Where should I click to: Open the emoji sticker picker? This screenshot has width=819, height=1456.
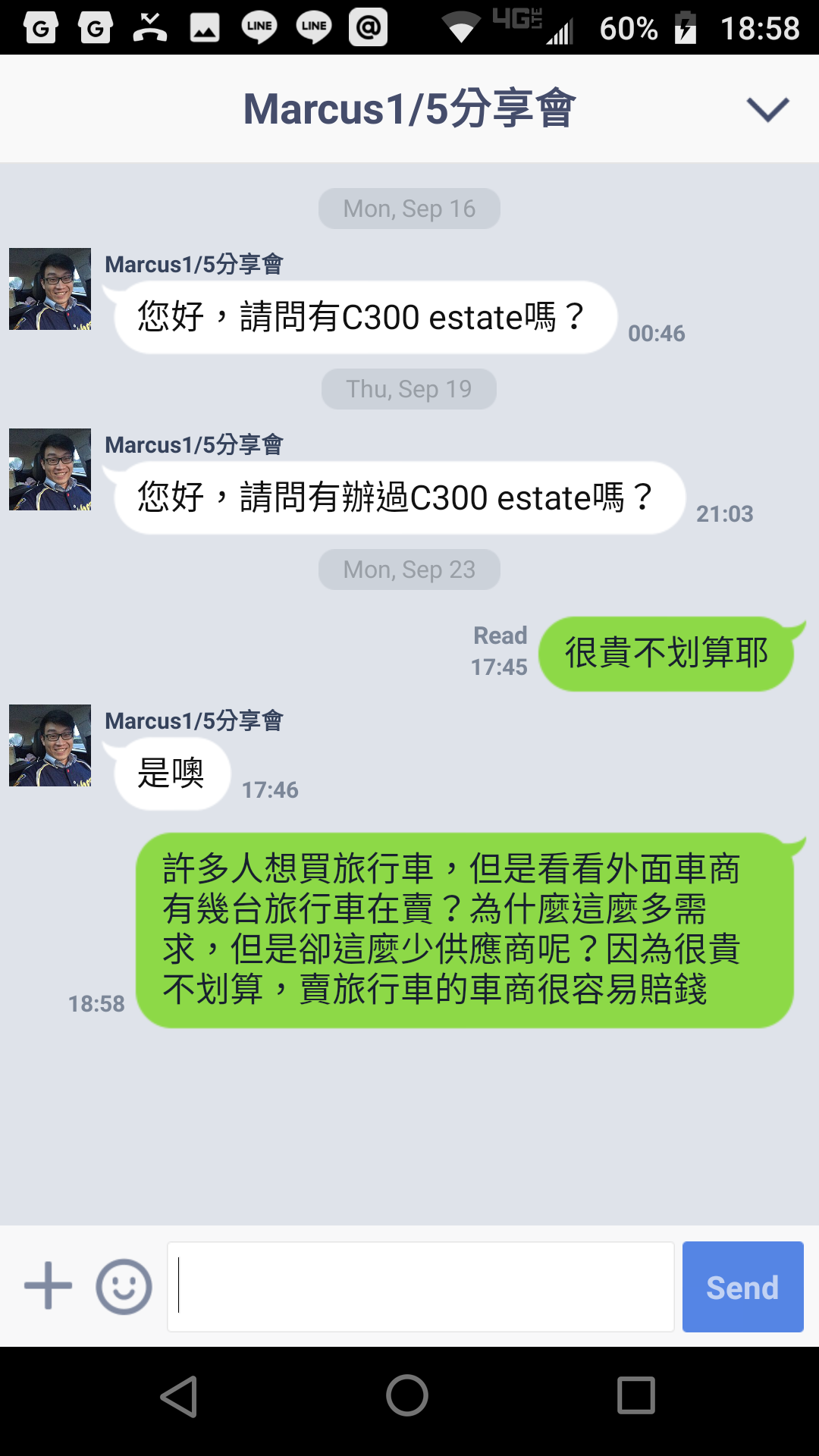tap(124, 1286)
